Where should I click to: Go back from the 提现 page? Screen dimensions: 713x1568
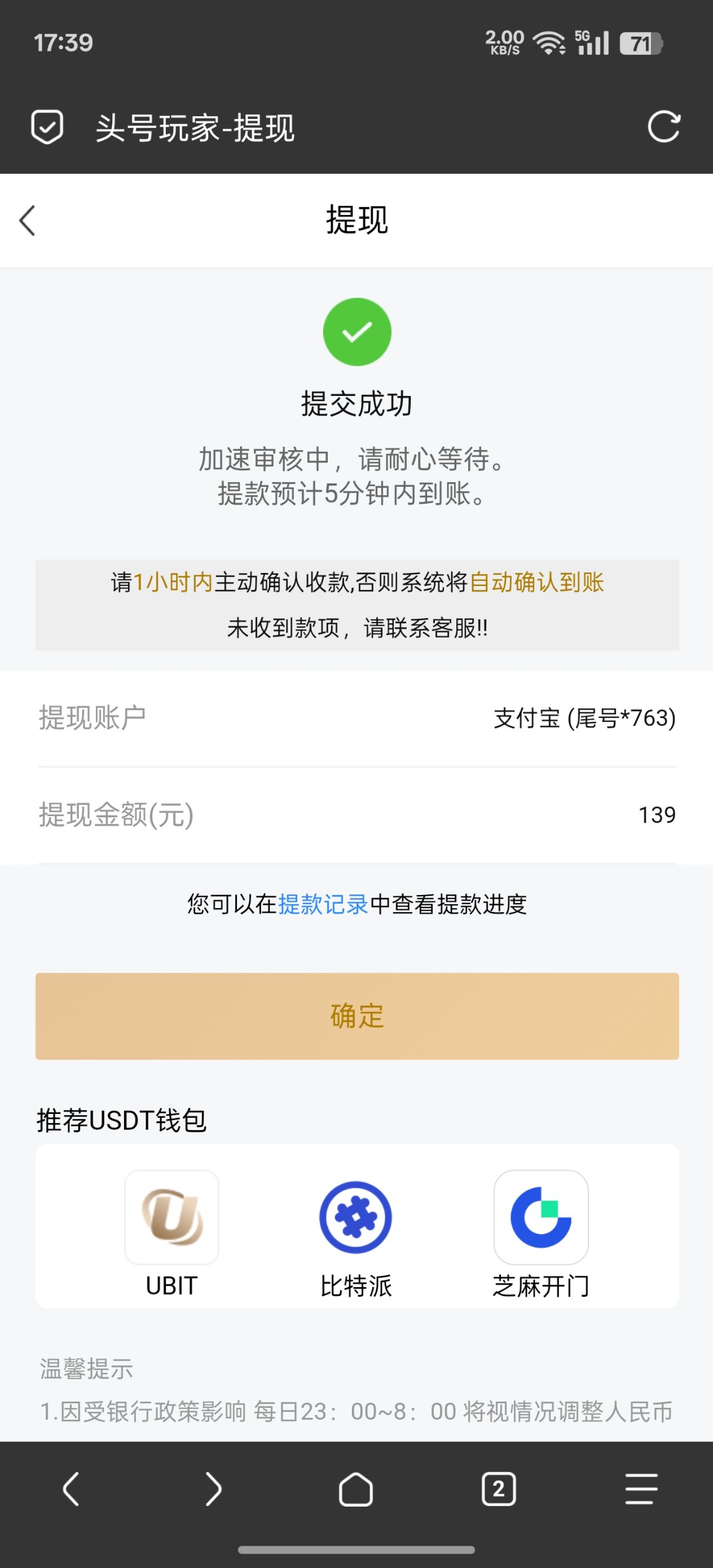[27, 221]
